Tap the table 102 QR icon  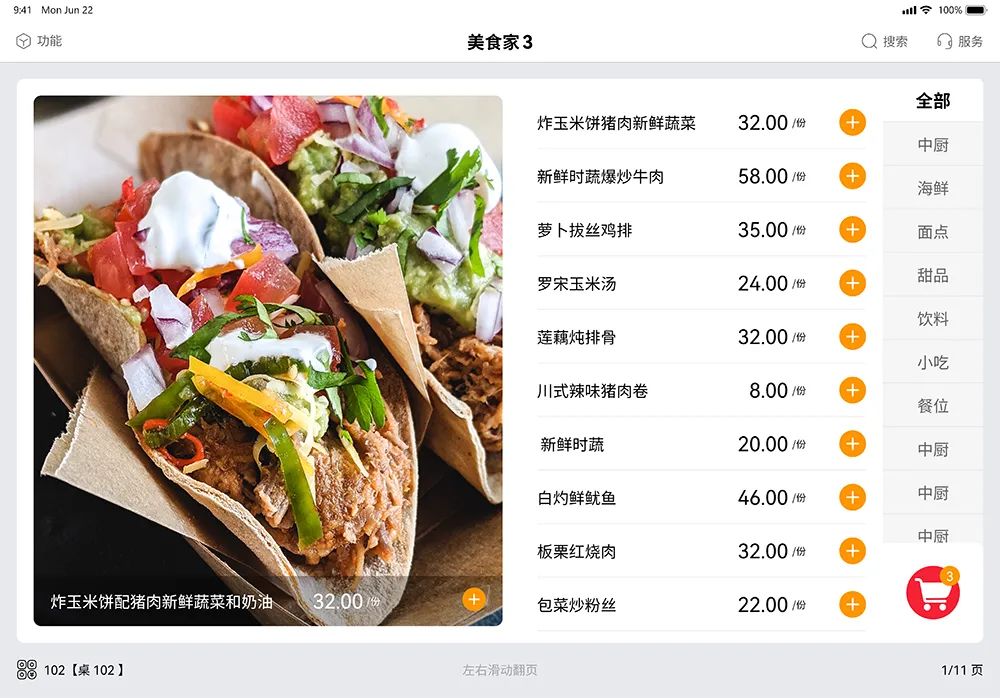[27, 670]
